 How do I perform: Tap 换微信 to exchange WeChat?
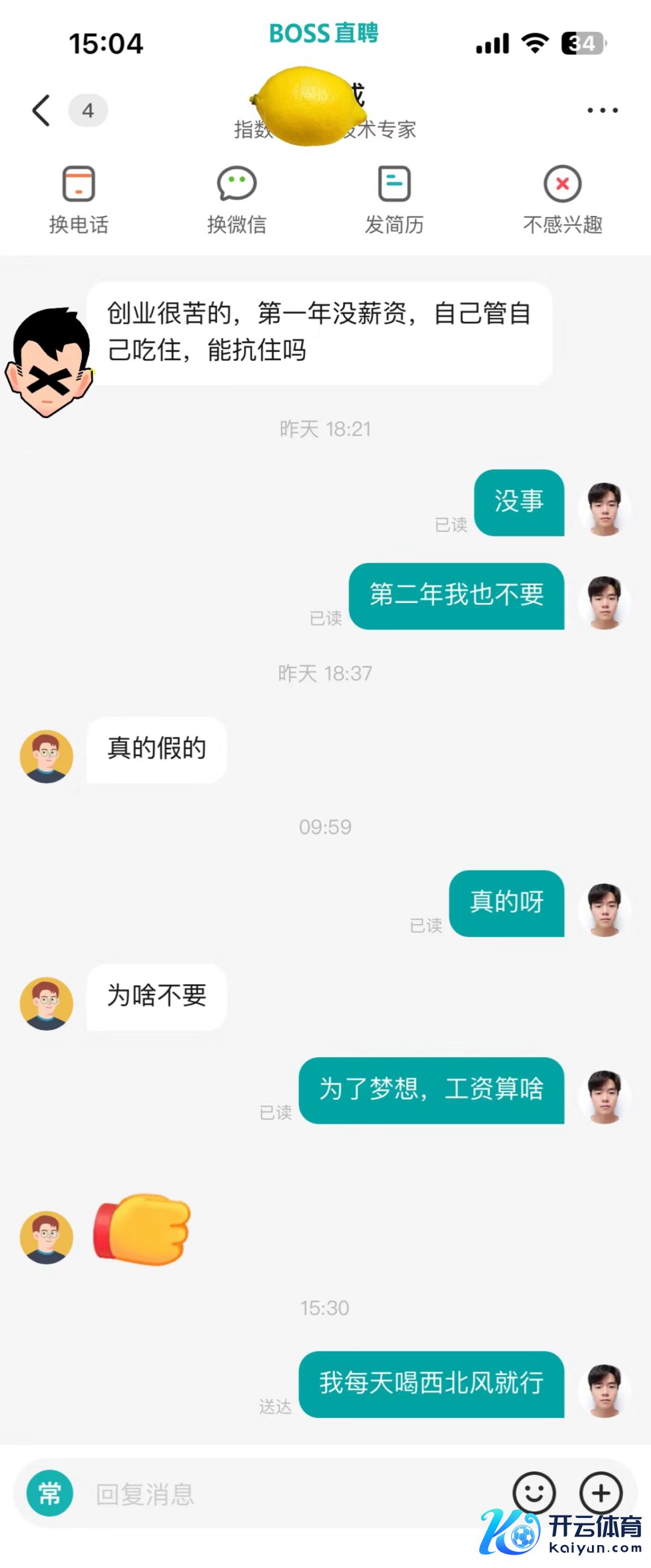tap(237, 200)
